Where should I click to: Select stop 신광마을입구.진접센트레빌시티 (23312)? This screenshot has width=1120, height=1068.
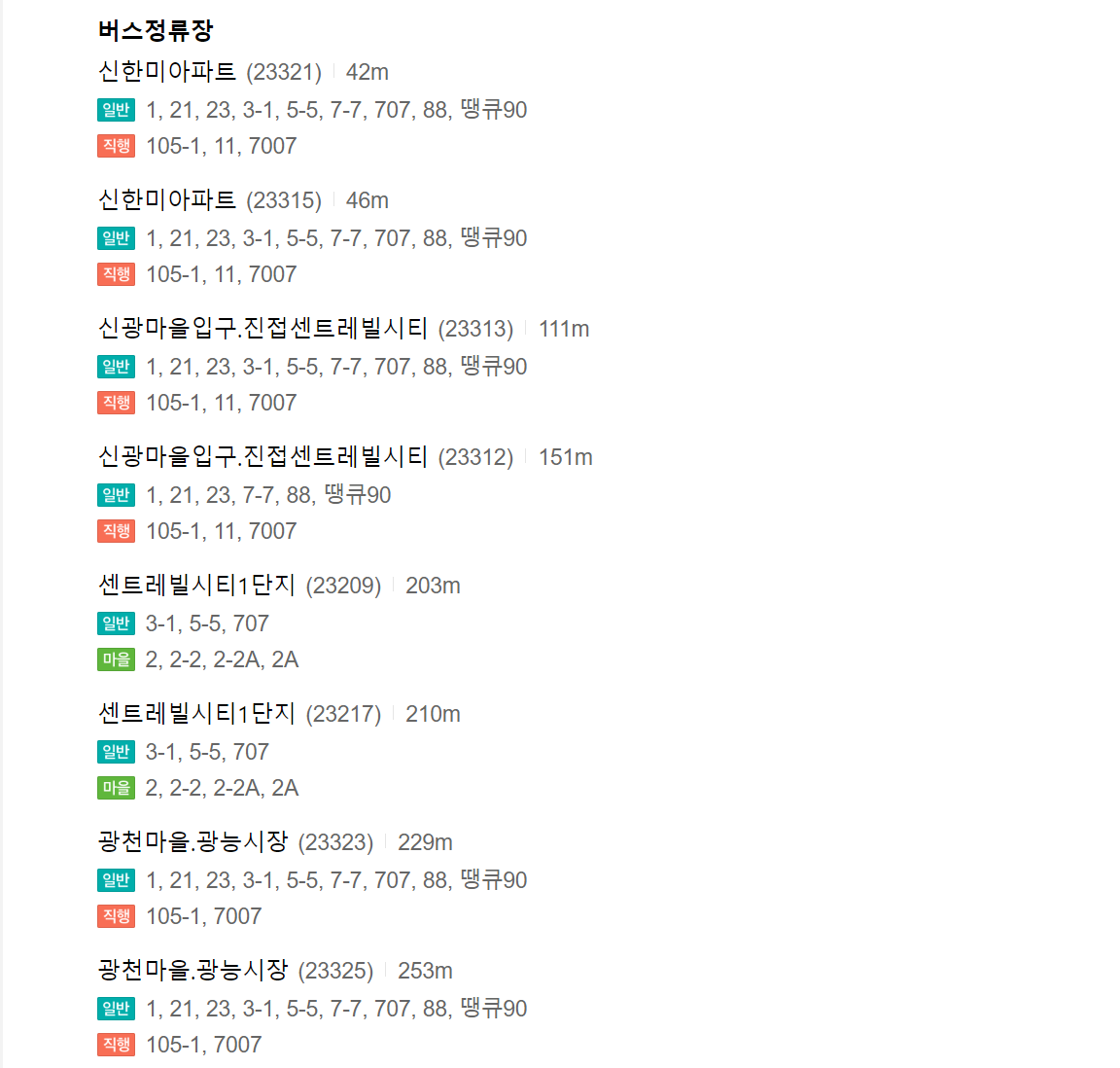(x=262, y=457)
